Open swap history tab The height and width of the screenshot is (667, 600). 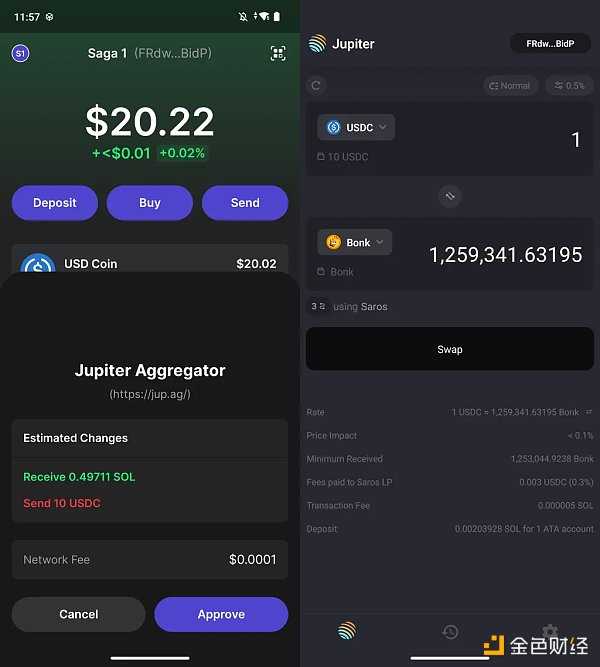pyautogui.click(x=450, y=632)
